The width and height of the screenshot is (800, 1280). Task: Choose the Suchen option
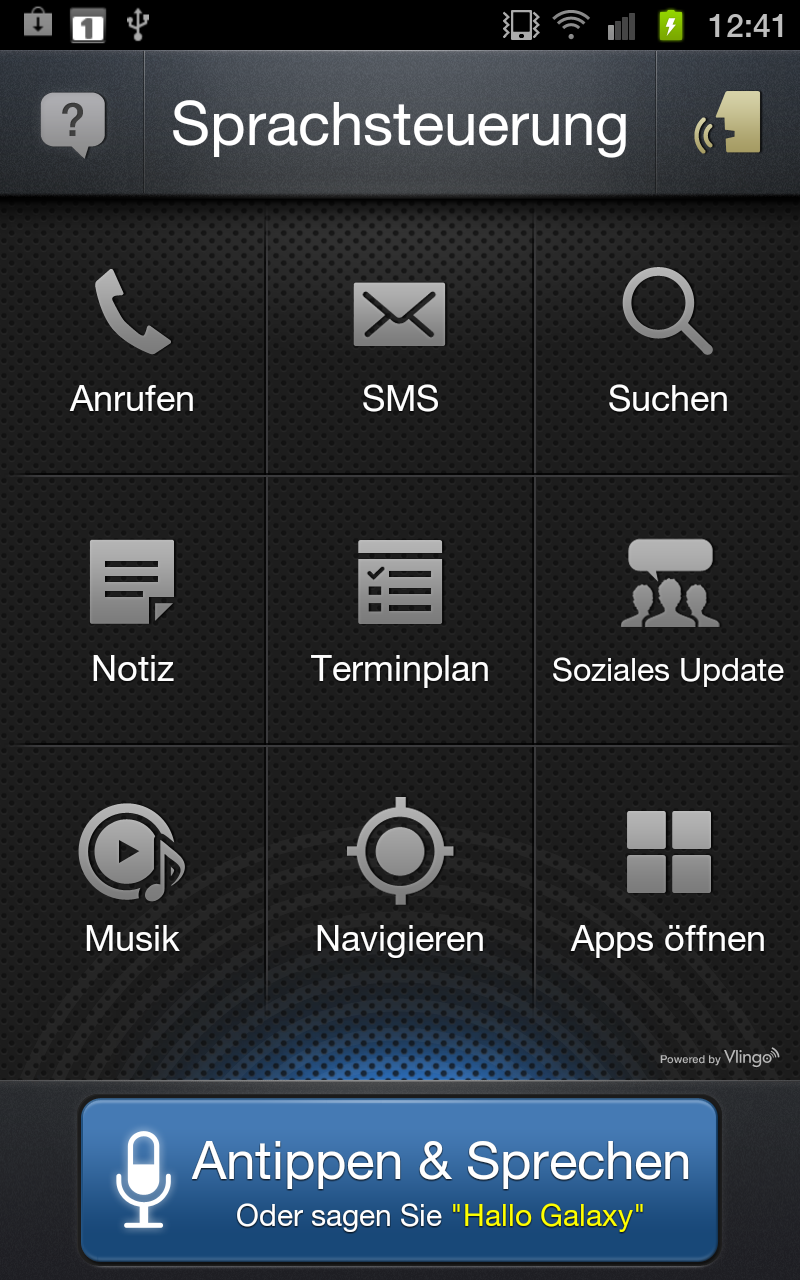(x=667, y=345)
